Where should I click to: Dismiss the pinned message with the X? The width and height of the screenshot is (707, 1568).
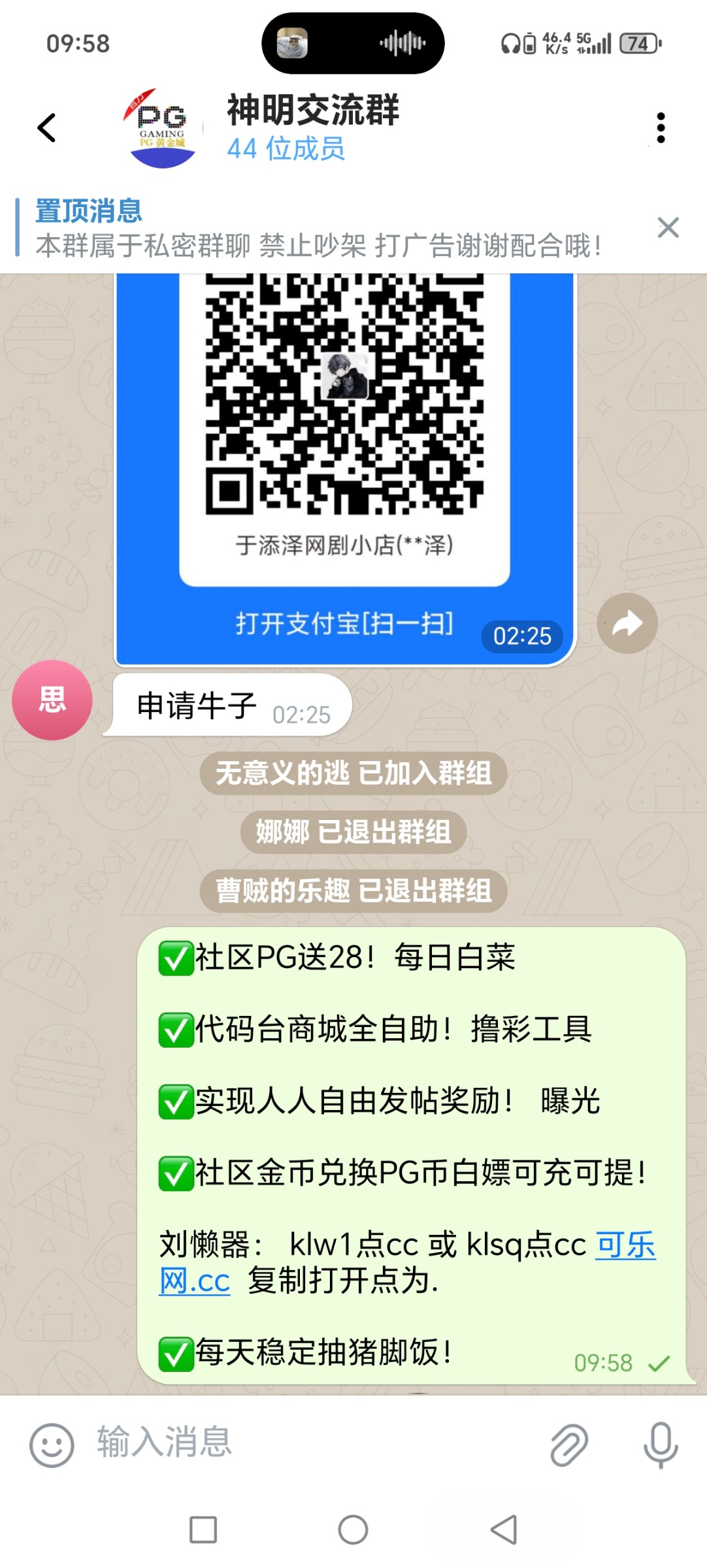(x=668, y=227)
